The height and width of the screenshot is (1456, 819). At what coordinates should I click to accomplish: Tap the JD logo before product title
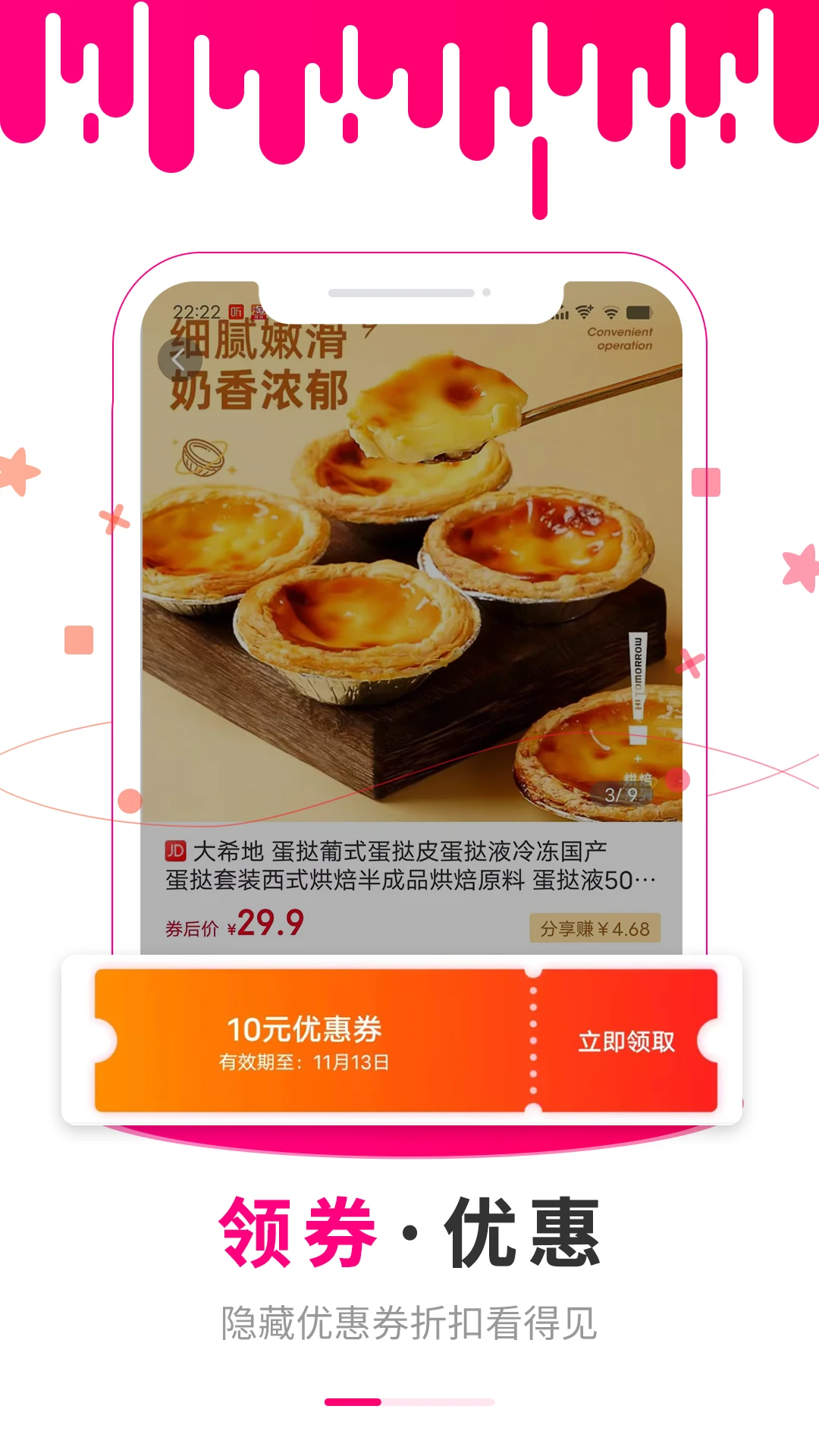coord(176,849)
